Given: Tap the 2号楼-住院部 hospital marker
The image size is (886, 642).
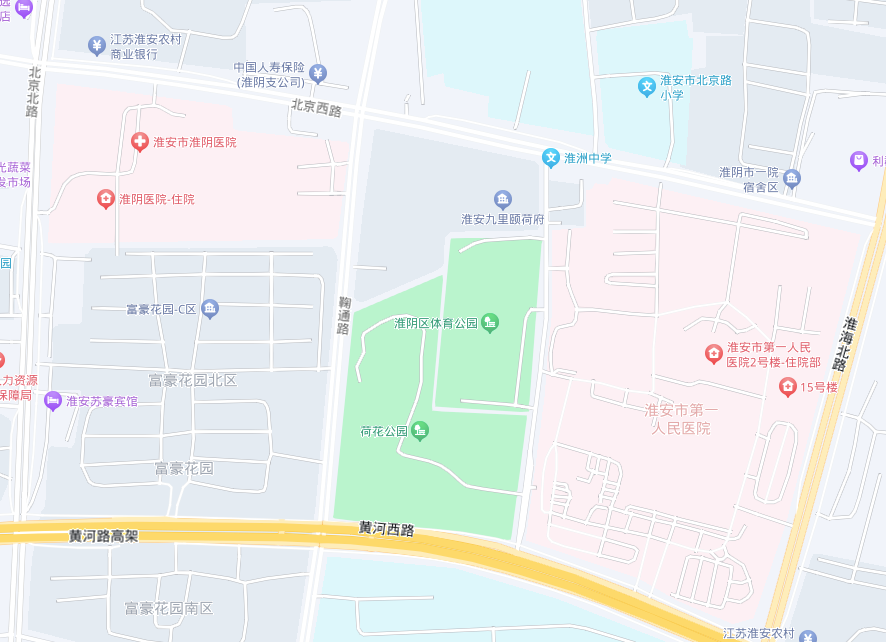Looking at the screenshot, I should pos(713,354).
